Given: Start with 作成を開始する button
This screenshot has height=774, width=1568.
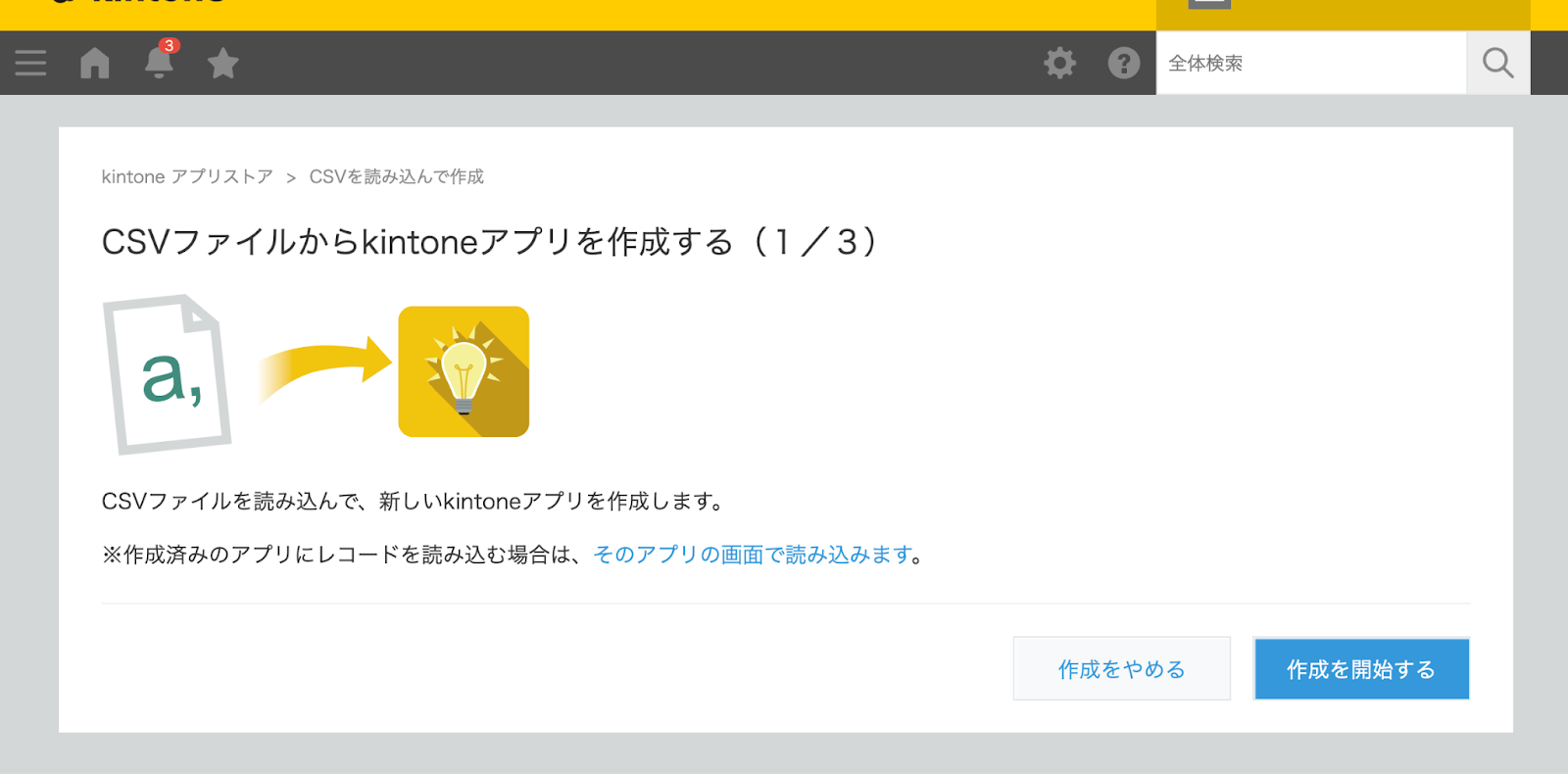Looking at the screenshot, I should point(1361,669).
